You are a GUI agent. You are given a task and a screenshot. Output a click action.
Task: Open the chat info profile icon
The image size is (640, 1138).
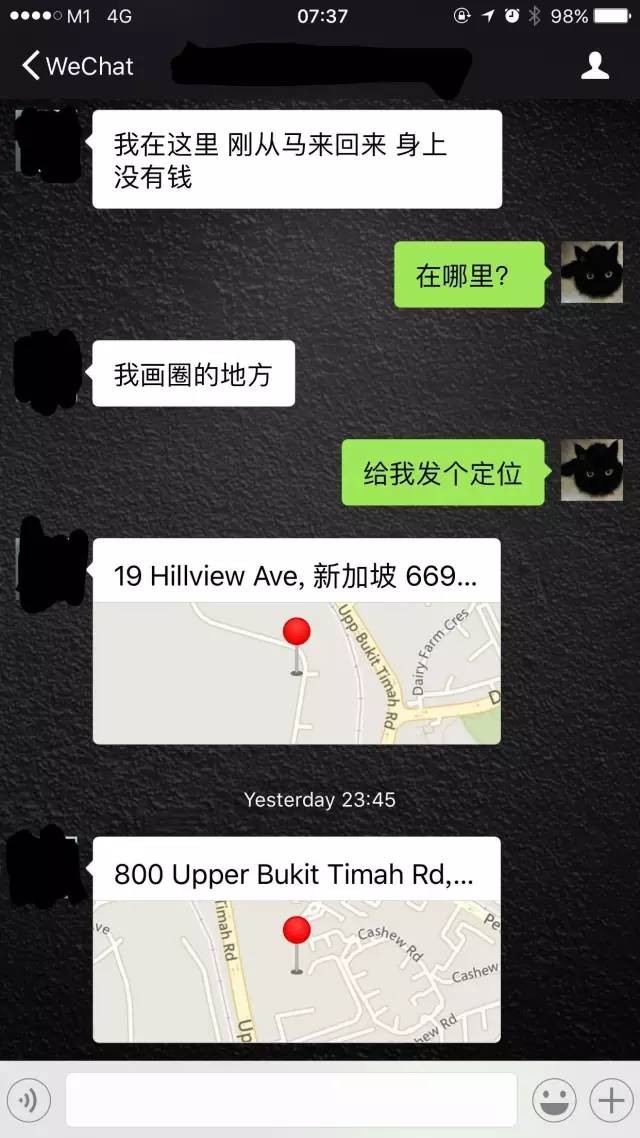click(595, 66)
